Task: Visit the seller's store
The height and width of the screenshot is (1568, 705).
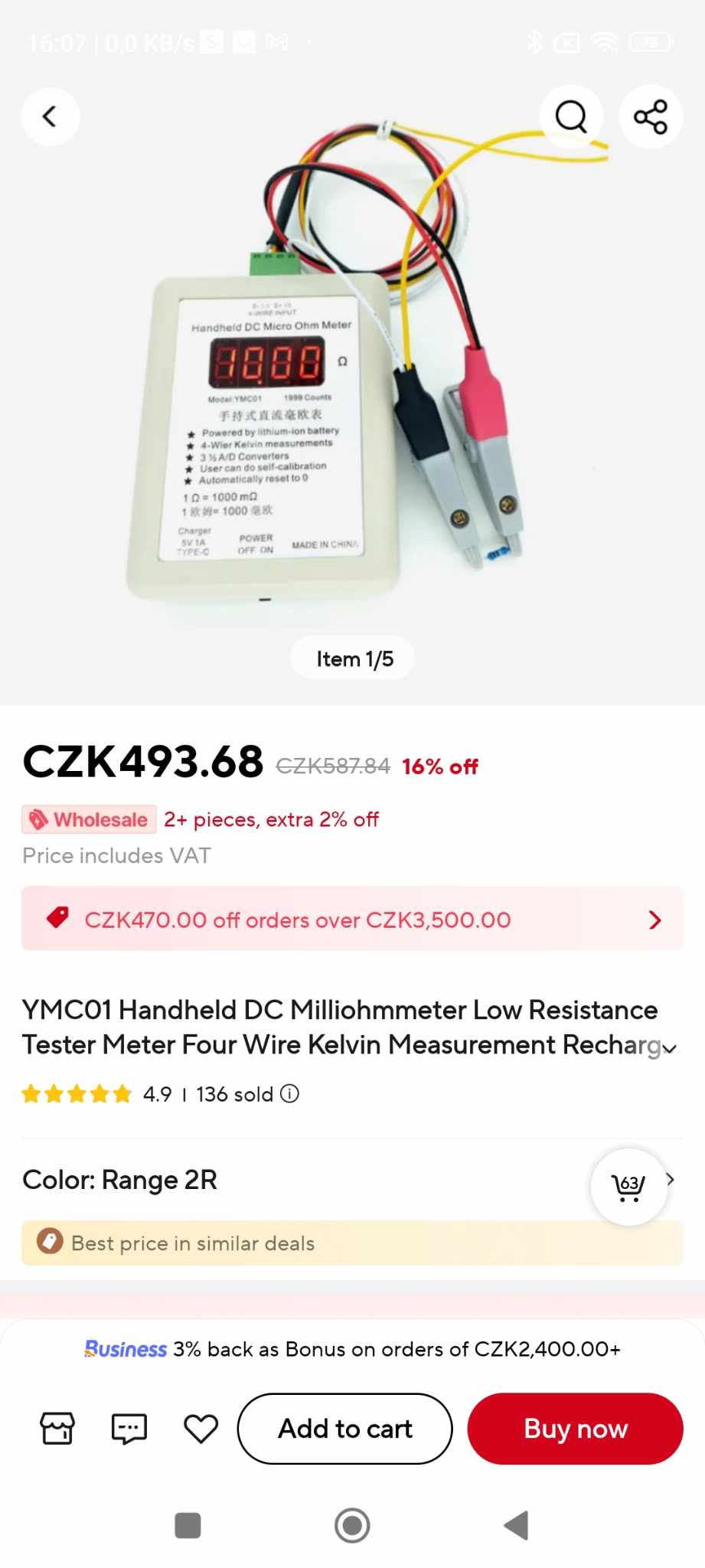Action: [x=57, y=1429]
